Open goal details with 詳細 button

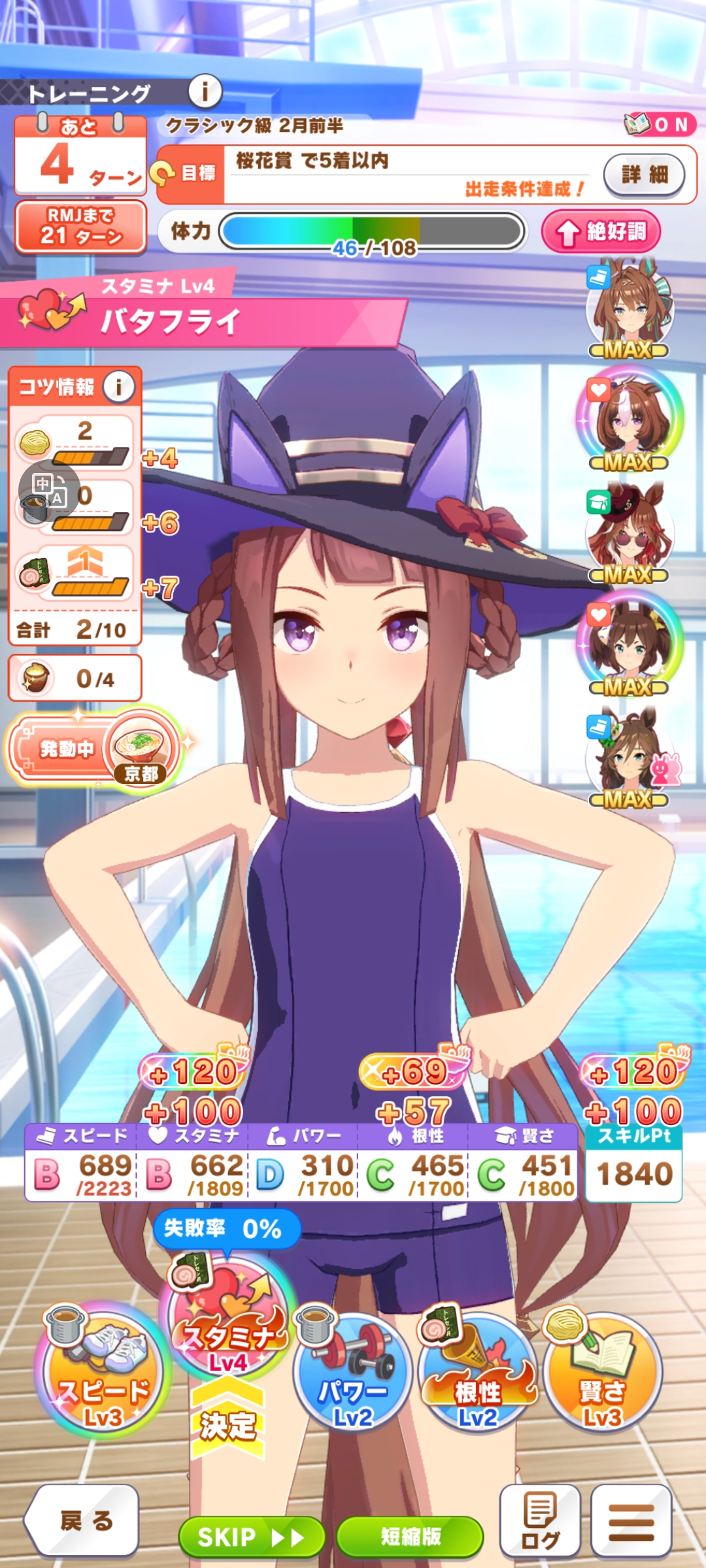[x=644, y=174]
